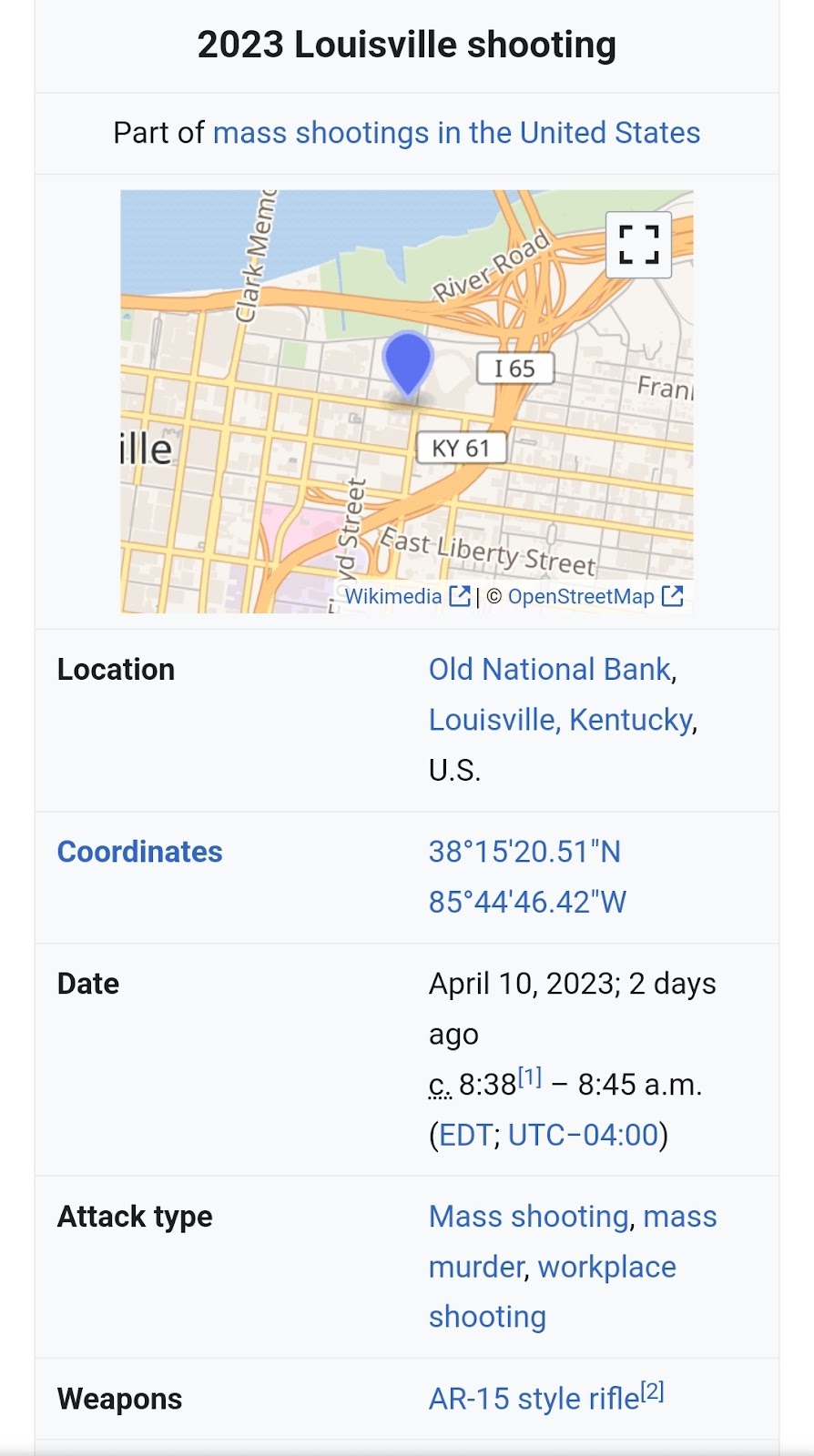The image size is (814, 1456).
Task: Open the Mass shooting link
Action: pos(529,1217)
